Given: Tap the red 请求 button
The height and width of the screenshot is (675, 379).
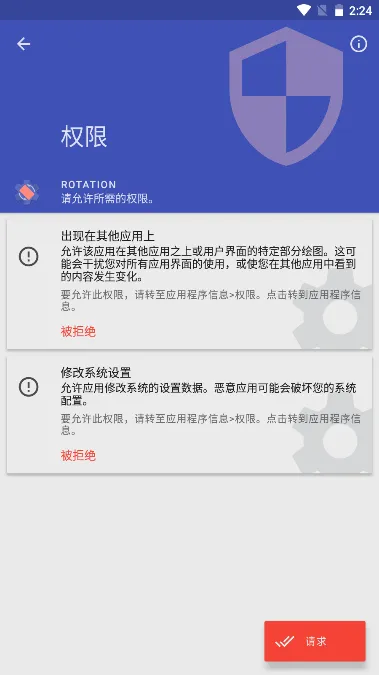Looking at the screenshot, I should coord(315,641).
